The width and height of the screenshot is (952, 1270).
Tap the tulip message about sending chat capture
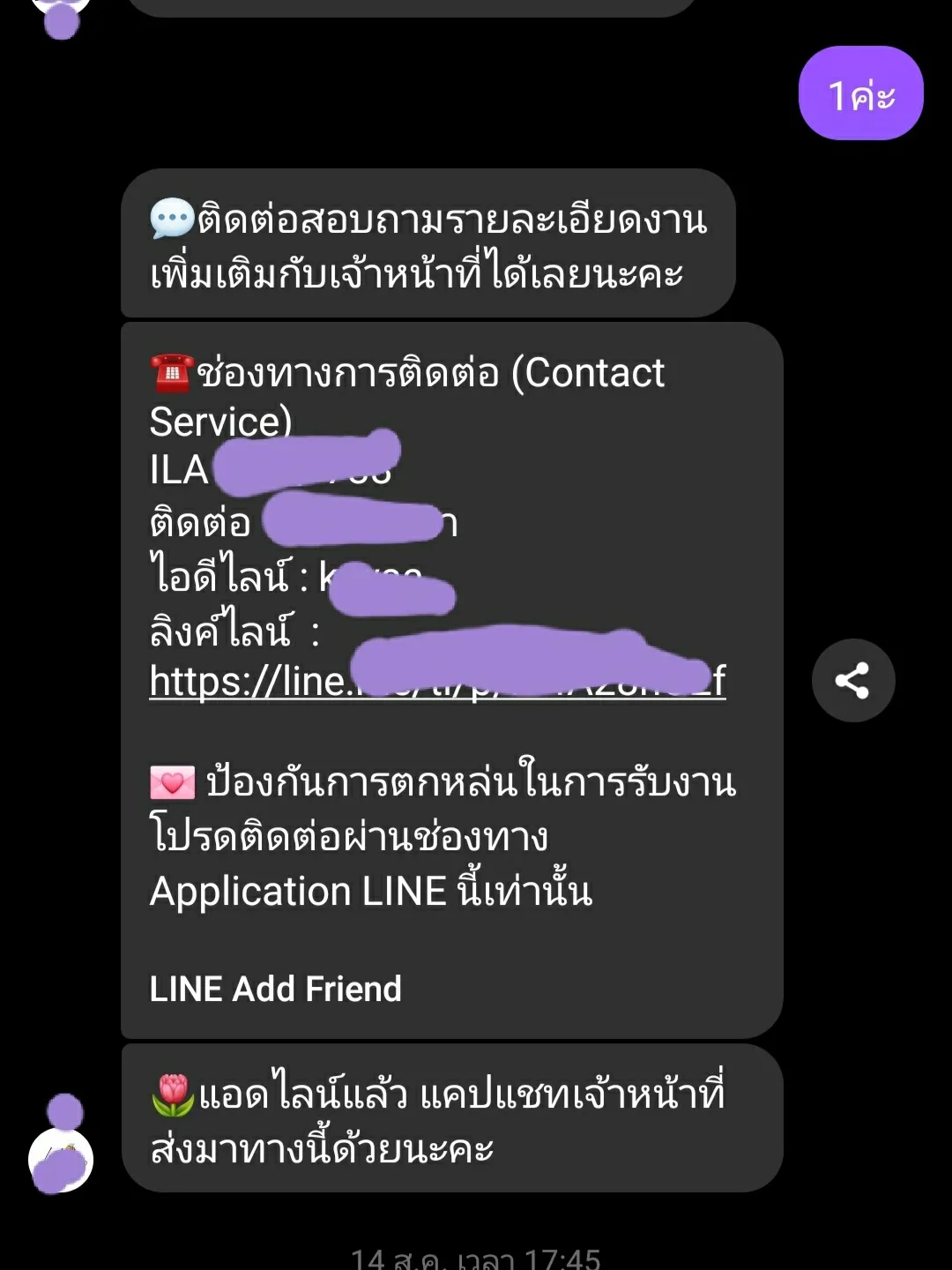[x=450, y=1120]
